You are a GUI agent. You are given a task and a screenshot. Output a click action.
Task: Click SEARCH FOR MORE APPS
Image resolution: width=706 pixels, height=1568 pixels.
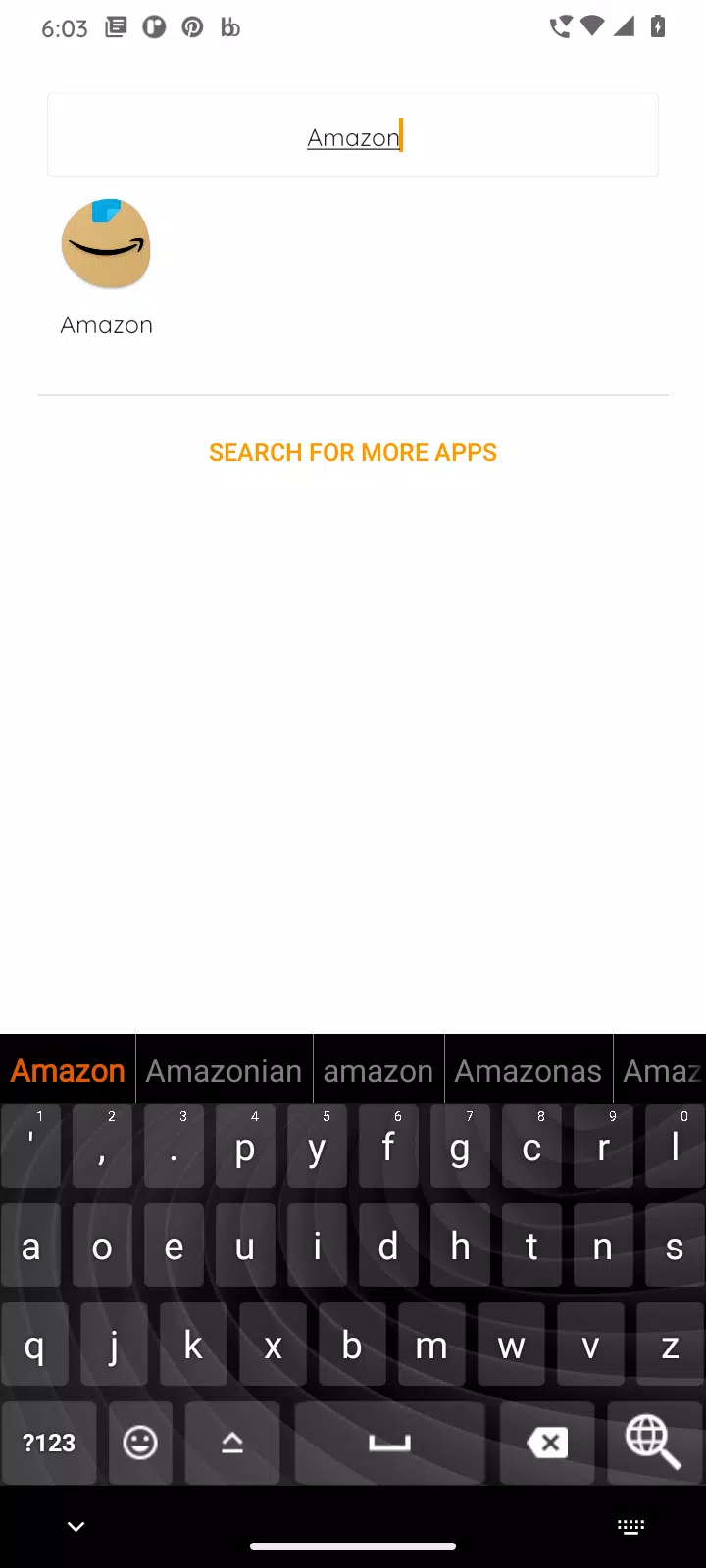tap(353, 452)
